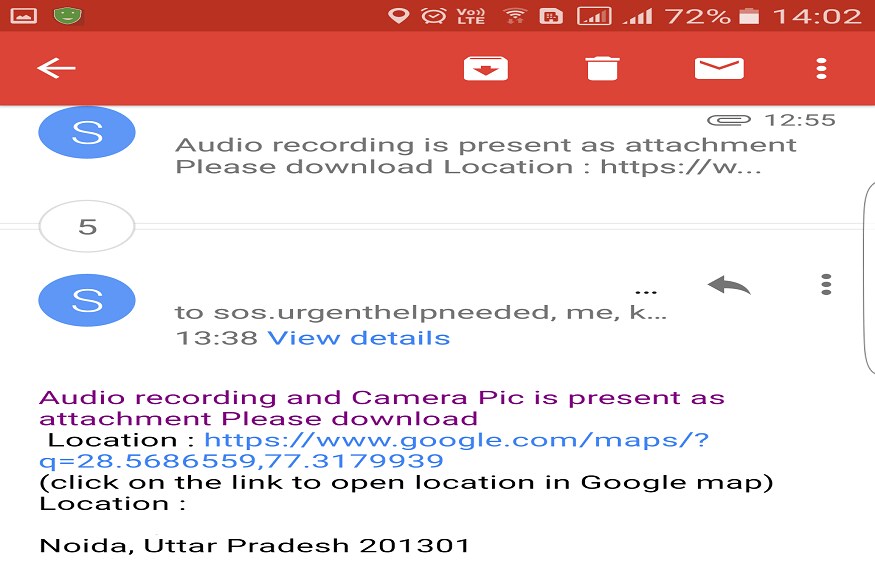Expand the 5 hidden messages

tap(87, 227)
